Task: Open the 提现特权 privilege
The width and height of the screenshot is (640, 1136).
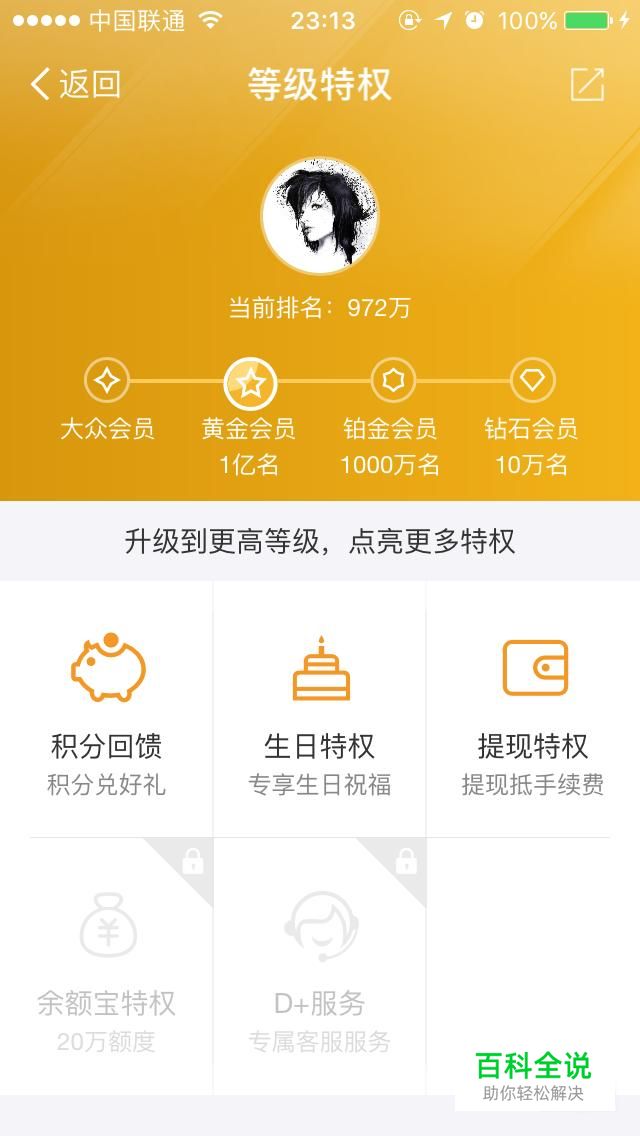Action: coord(533,710)
